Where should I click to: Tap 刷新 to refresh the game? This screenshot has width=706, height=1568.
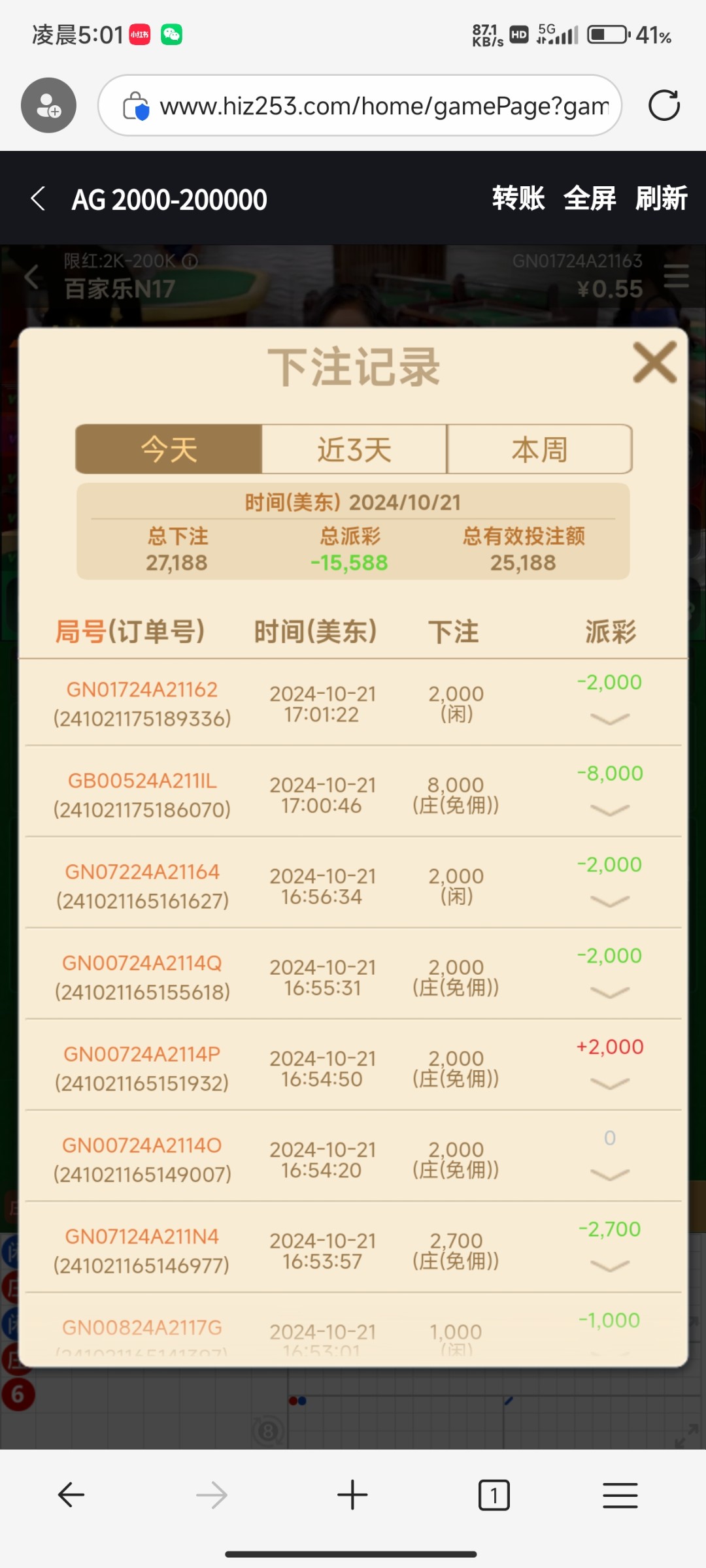661,199
